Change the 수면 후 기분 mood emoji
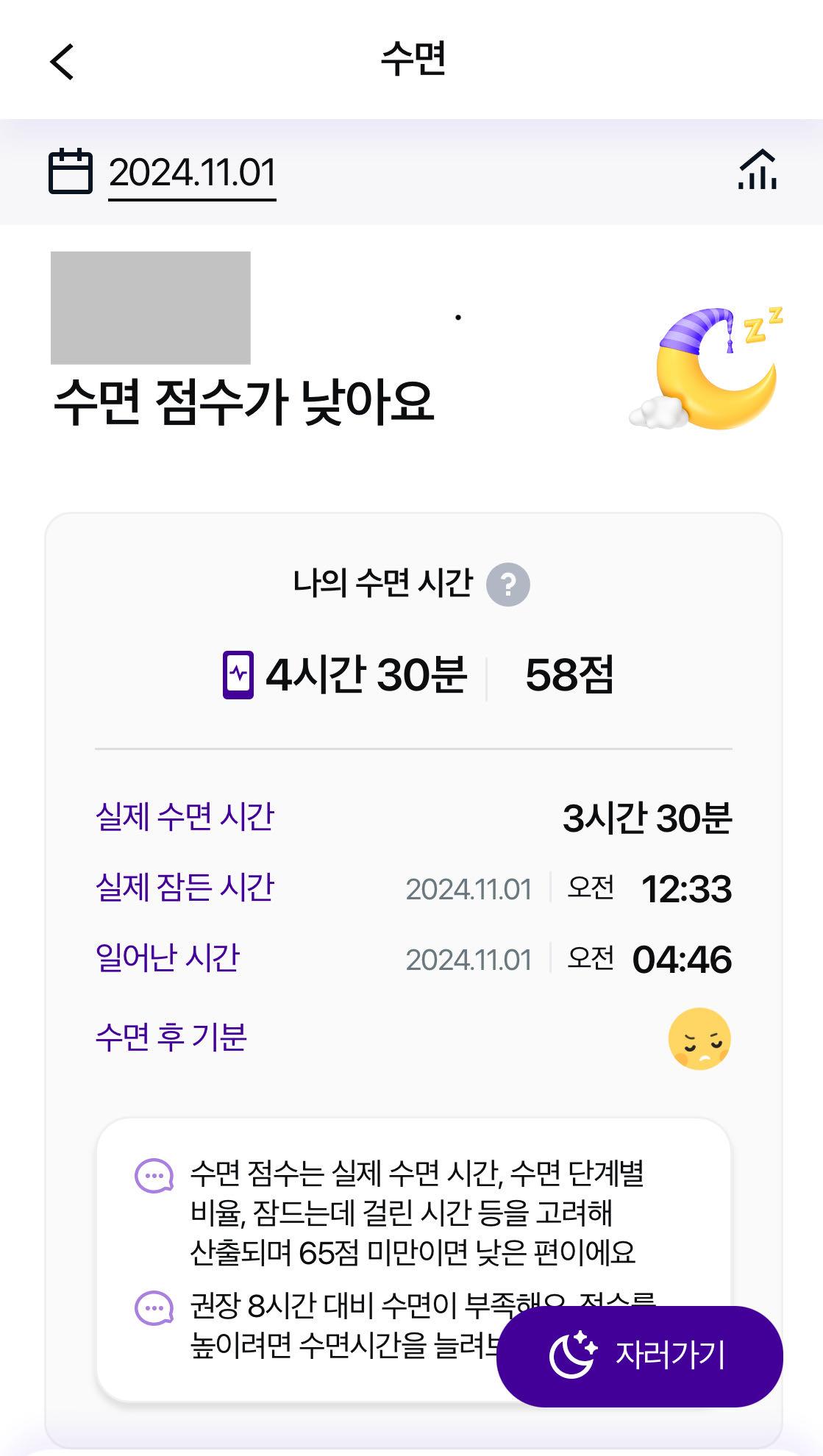 point(699,1038)
